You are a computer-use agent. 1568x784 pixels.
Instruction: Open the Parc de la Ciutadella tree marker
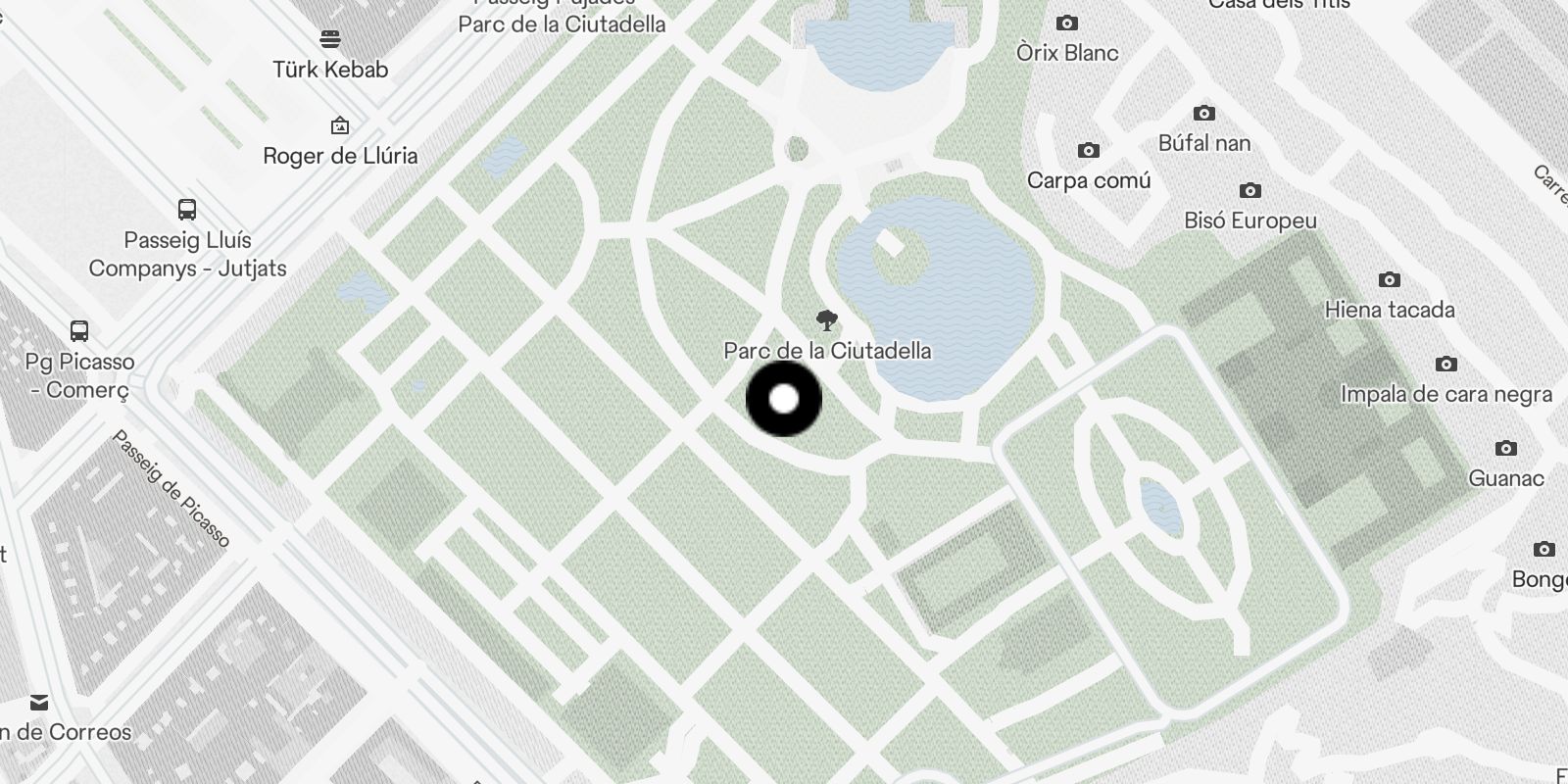(x=827, y=319)
